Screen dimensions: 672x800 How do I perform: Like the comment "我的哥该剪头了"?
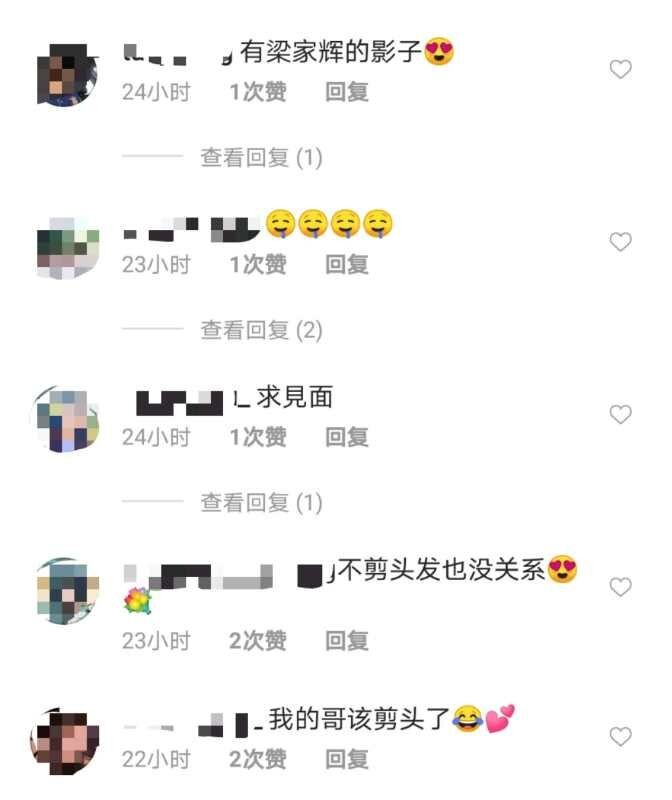(621, 737)
